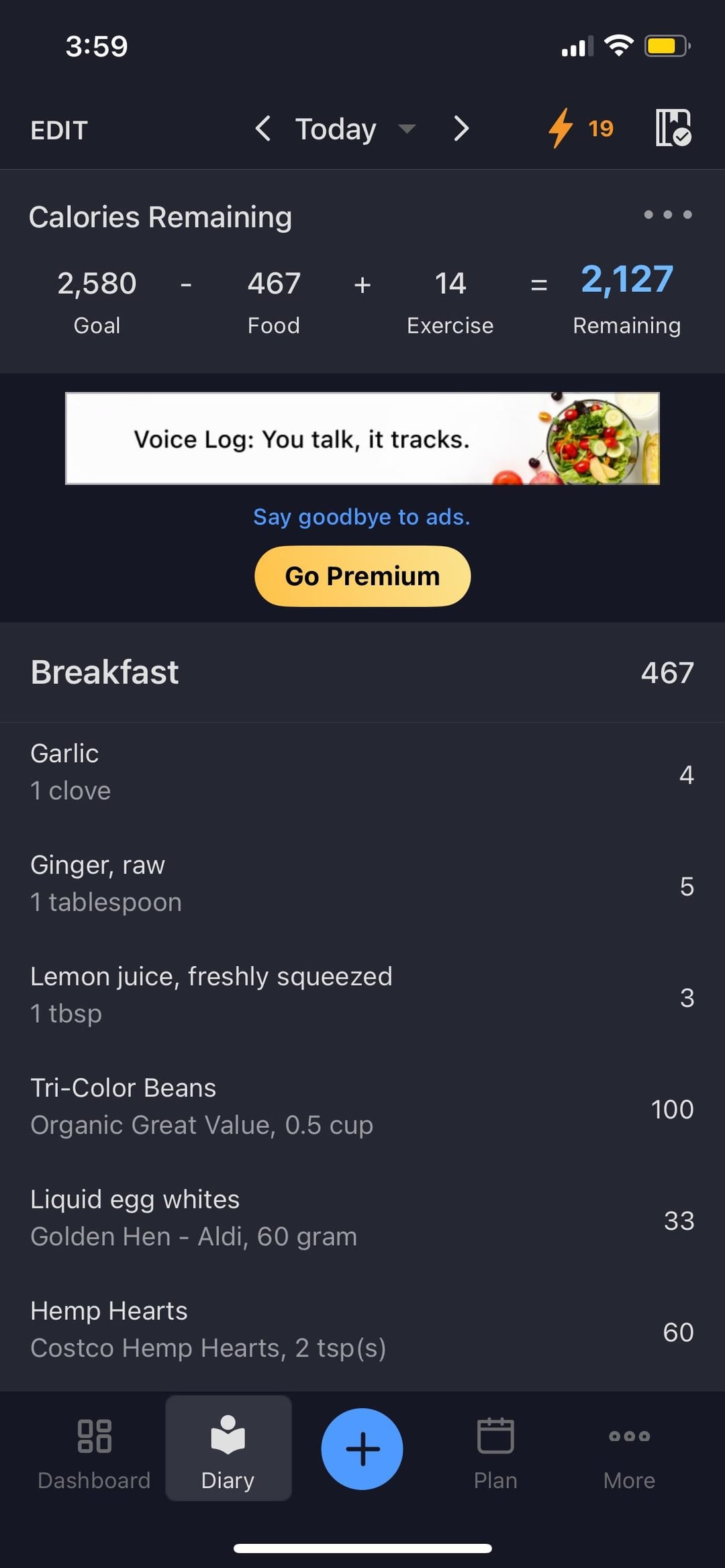Select the Diary tab
The height and width of the screenshot is (1568, 725).
pyautogui.click(x=228, y=1449)
